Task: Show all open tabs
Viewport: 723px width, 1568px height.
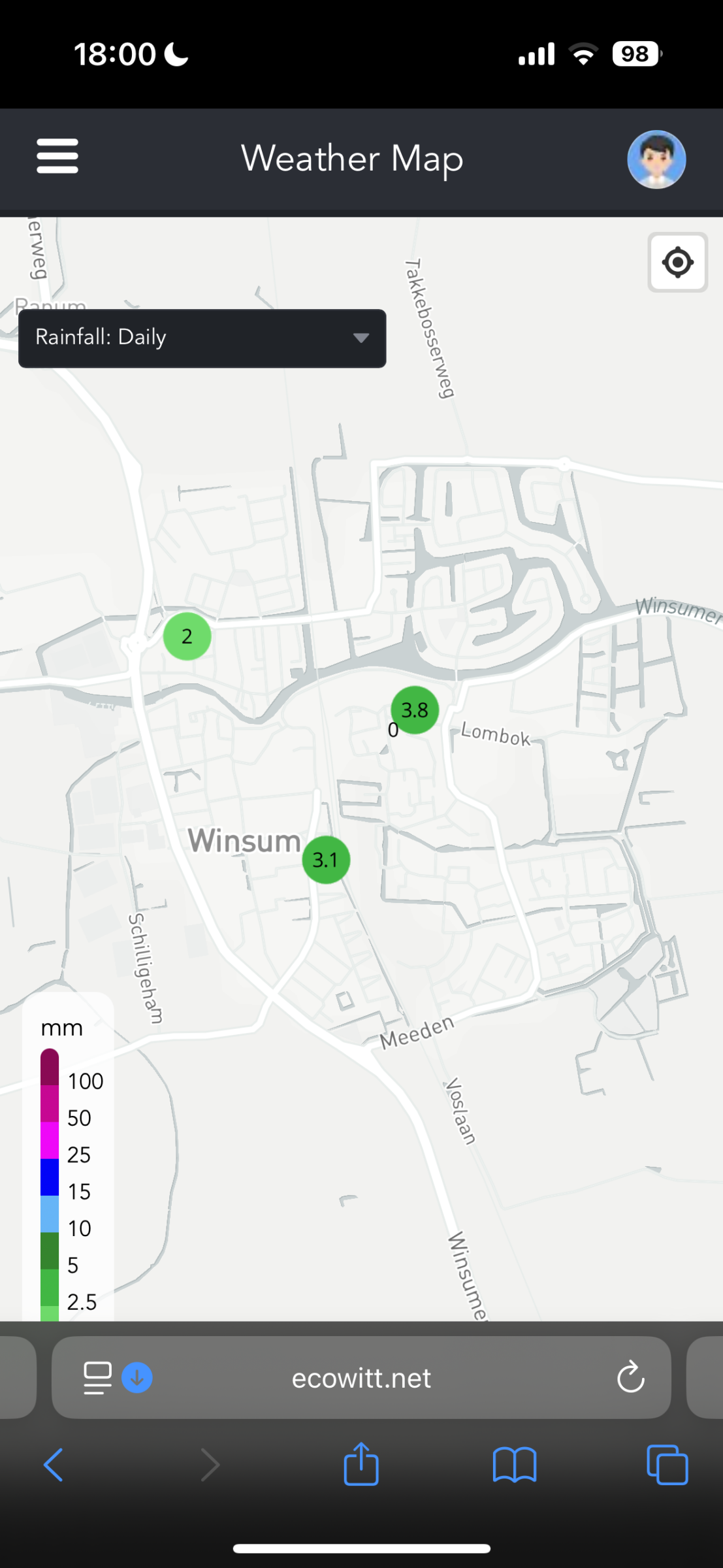Action: (667, 1465)
